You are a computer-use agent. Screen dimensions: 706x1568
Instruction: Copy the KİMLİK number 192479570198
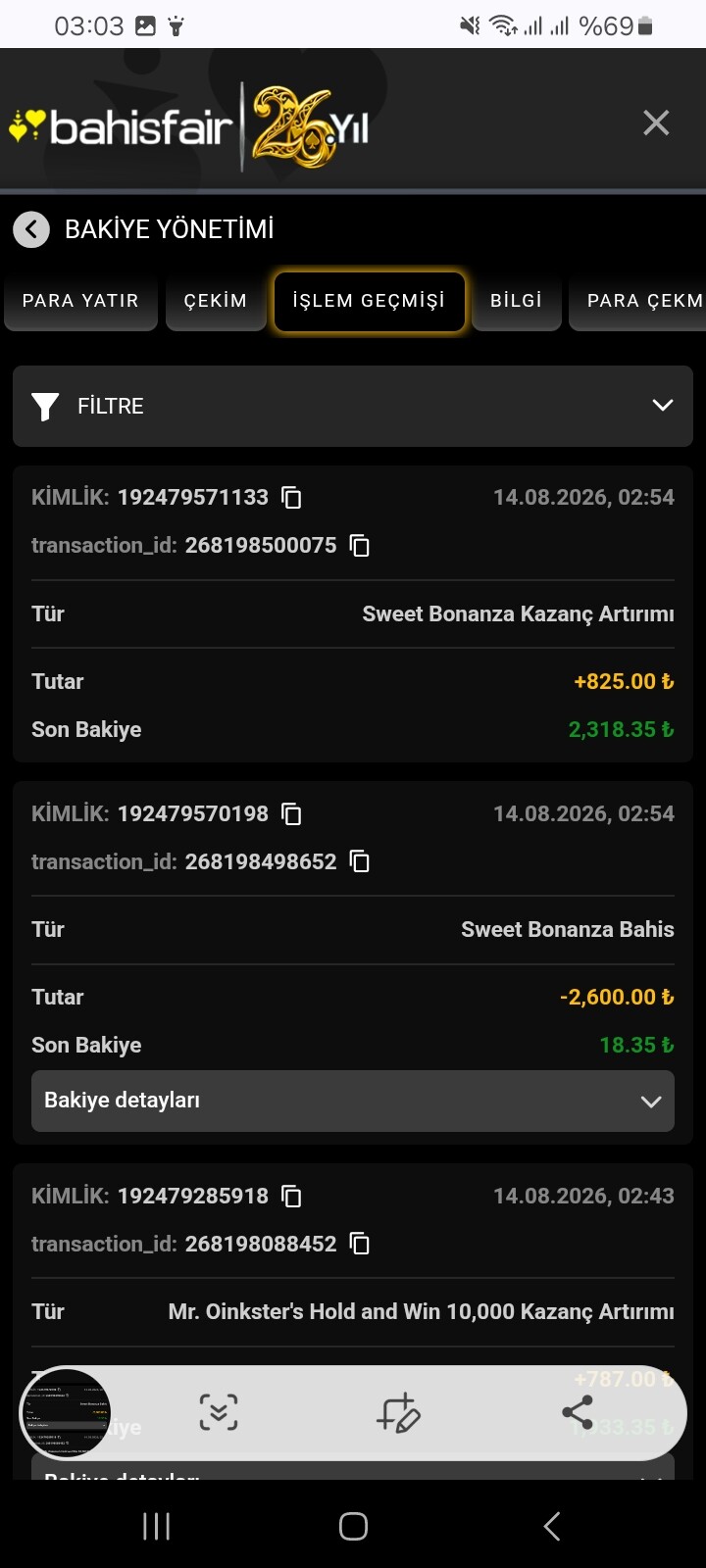pos(291,814)
